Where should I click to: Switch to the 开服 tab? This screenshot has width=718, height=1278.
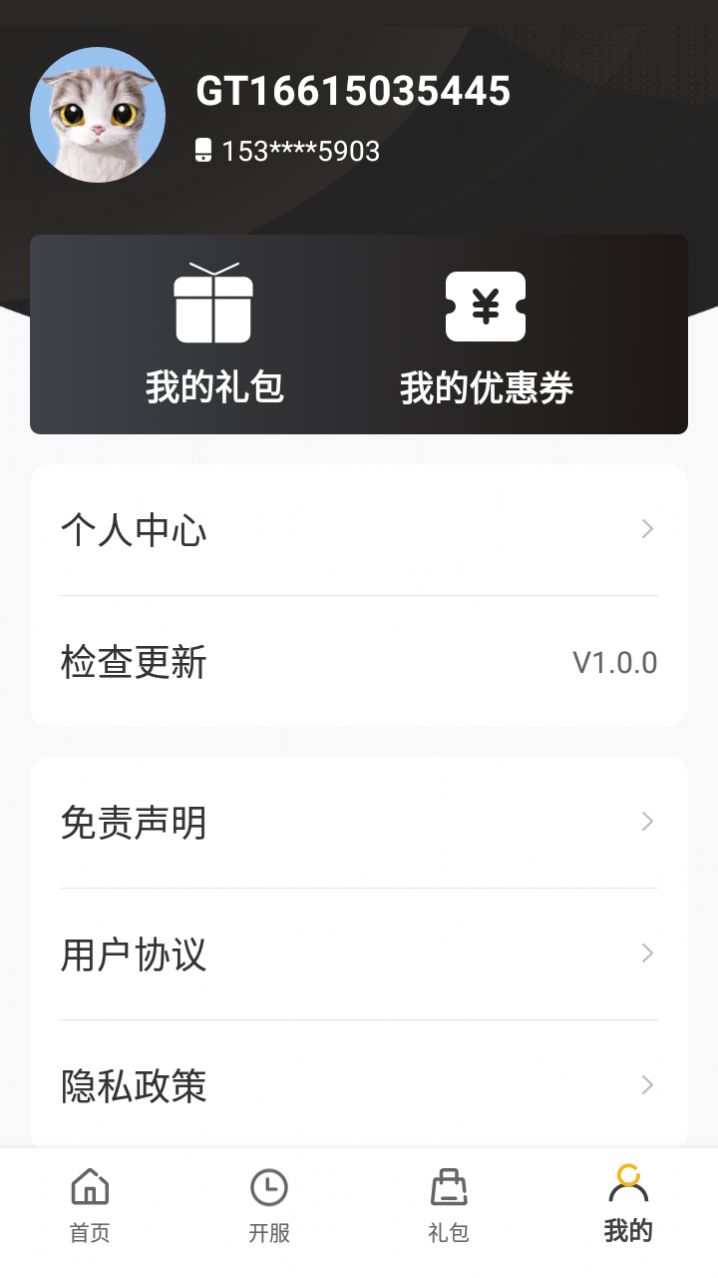pyautogui.click(x=269, y=1205)
